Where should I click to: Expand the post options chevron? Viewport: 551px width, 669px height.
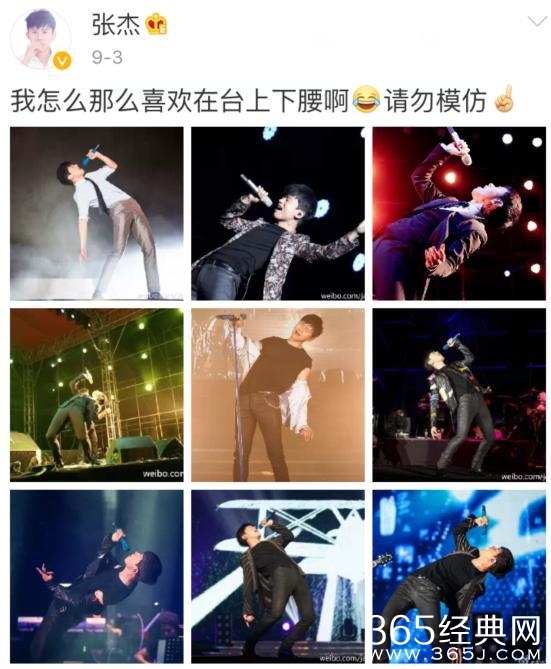(537, 21)
